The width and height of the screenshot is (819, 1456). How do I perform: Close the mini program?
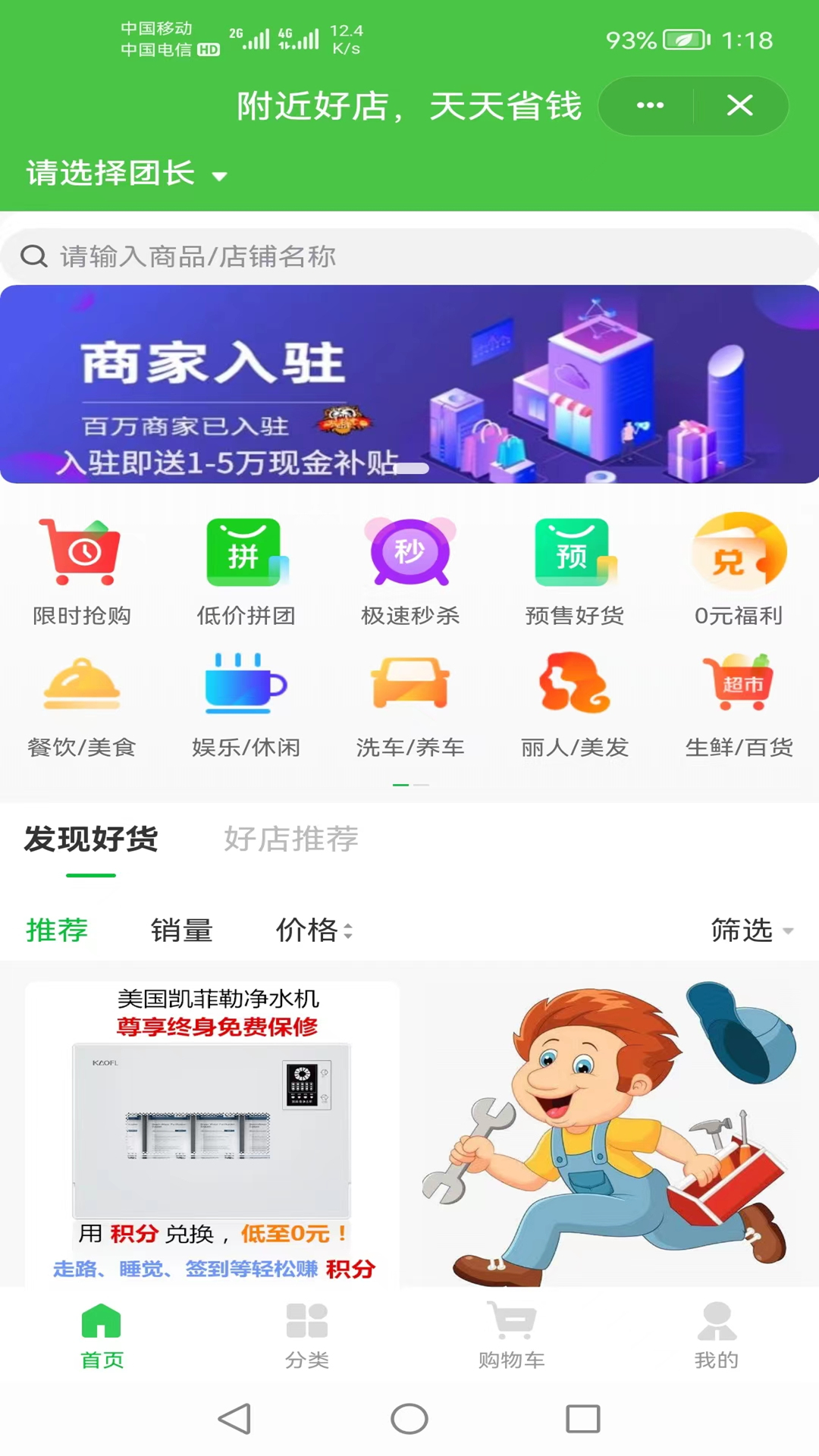(739, 105)
